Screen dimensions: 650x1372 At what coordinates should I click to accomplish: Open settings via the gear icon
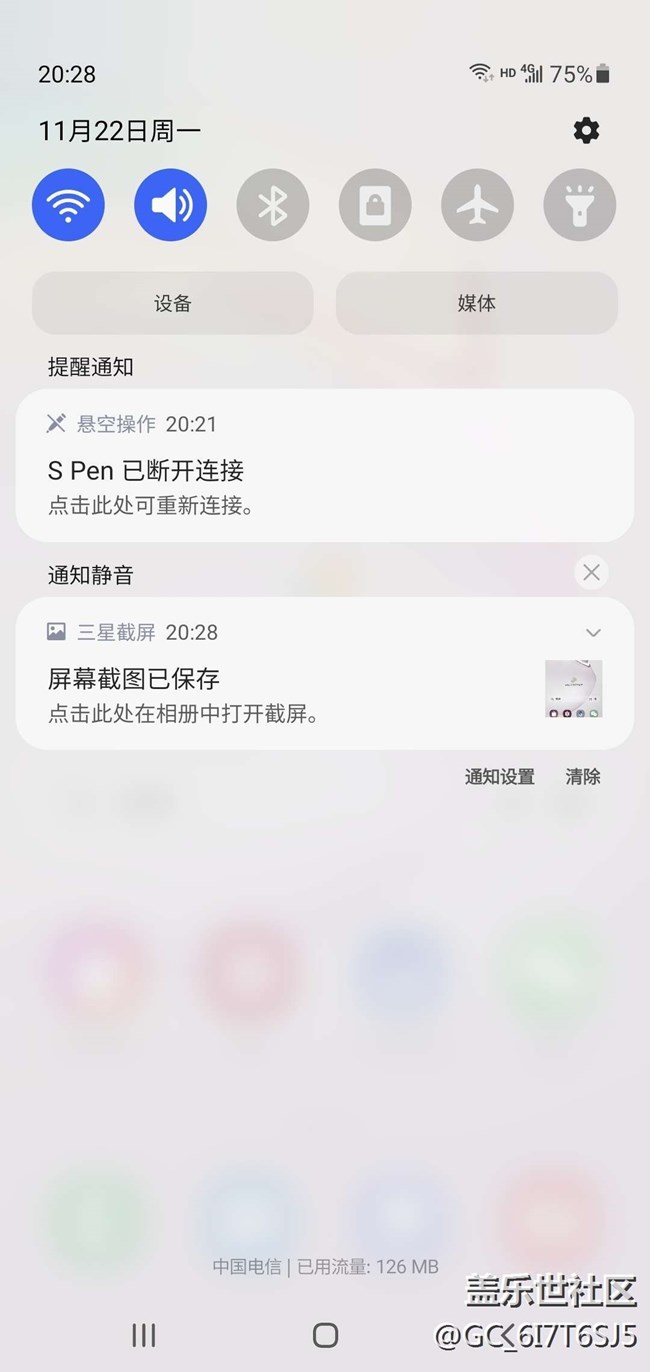[586, 131]
